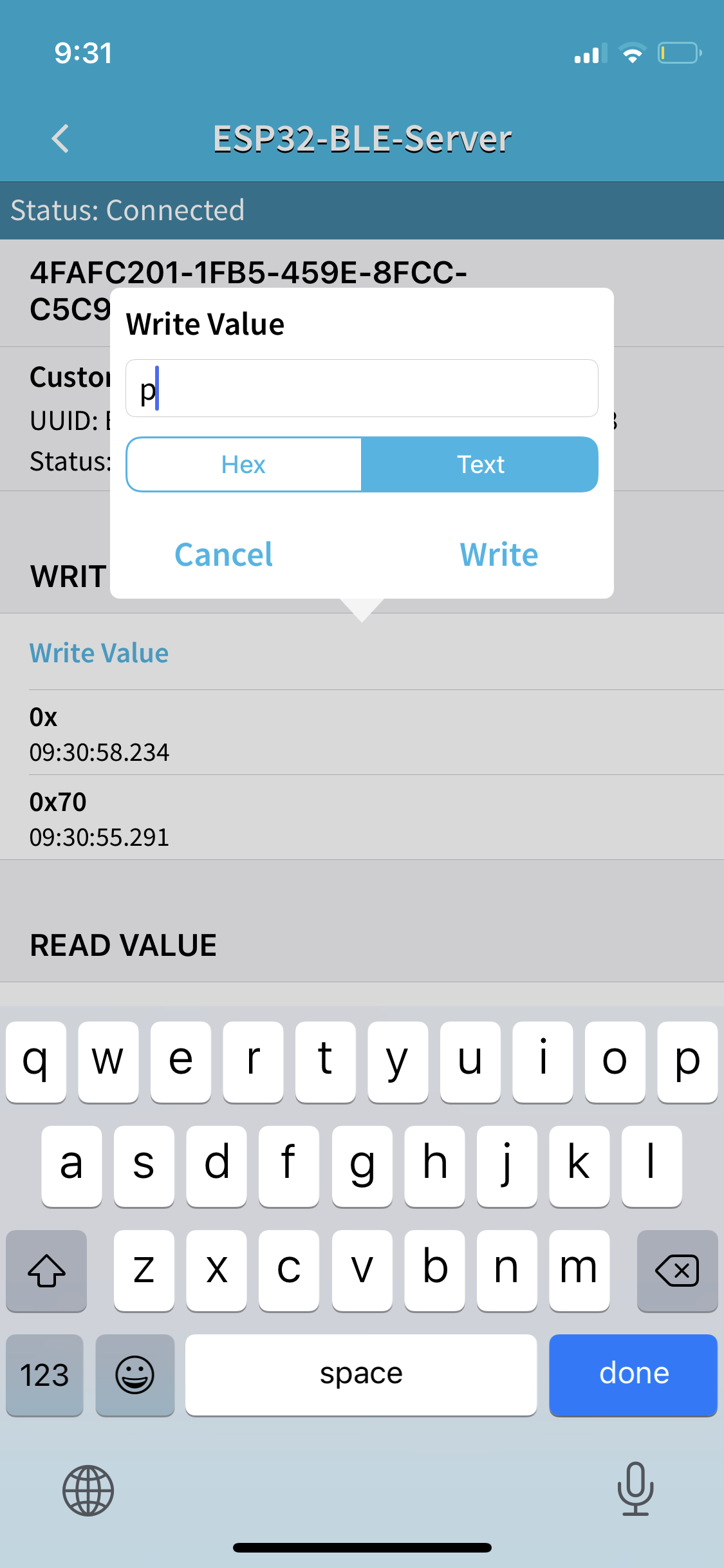
Task: Go back from ESP32-BLE-Server screen
Action: point(60,138)
